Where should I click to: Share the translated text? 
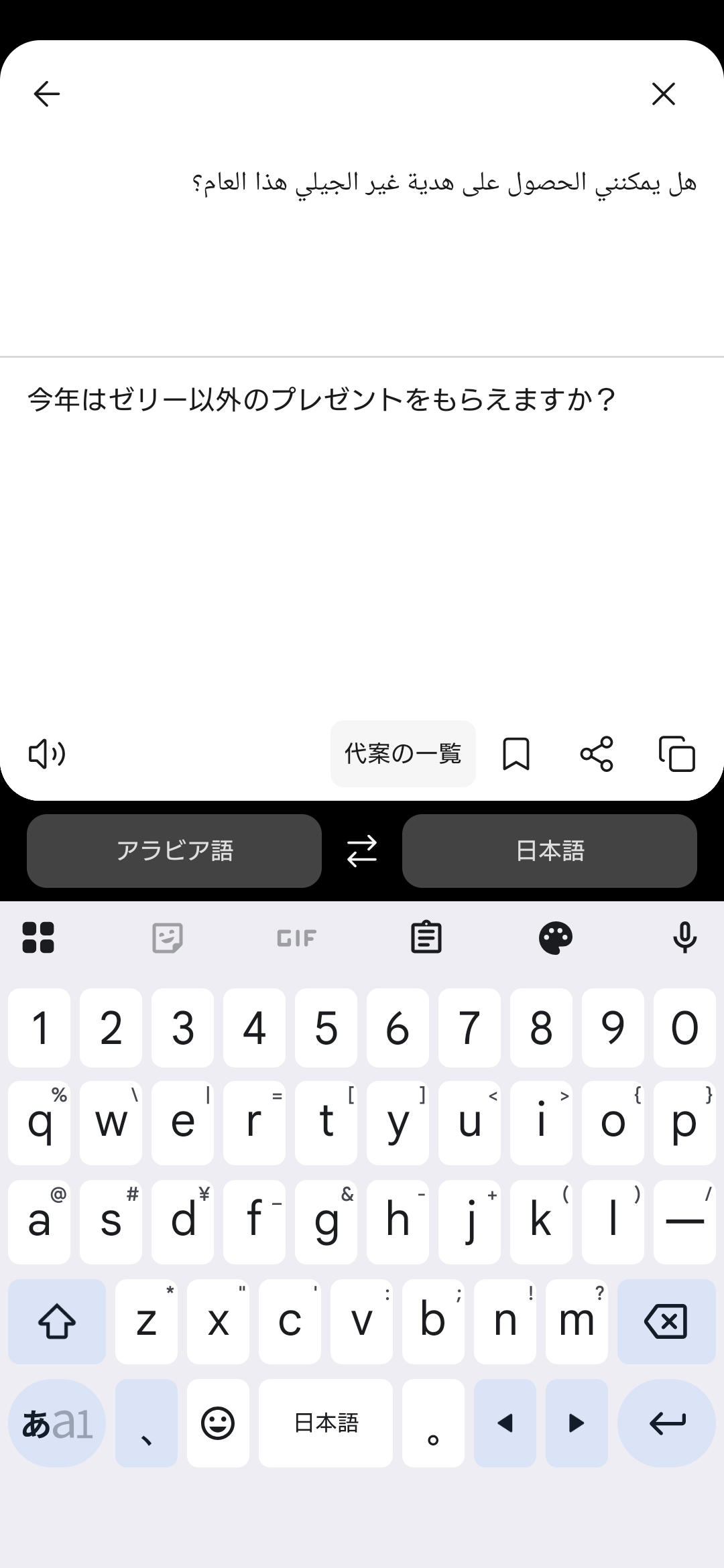597,754
